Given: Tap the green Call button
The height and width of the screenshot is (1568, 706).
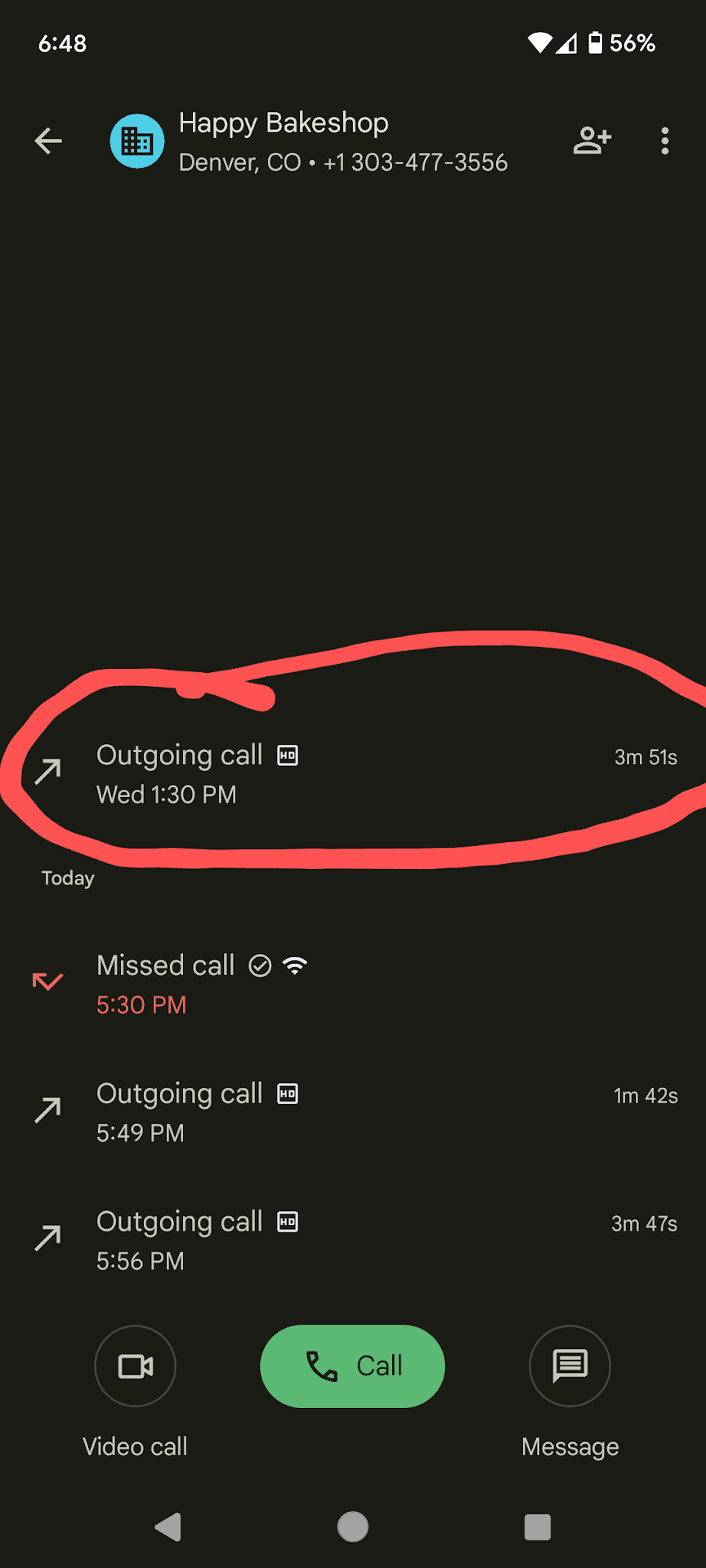Looking at the screenshot, I should click(x=352, y=1365).
